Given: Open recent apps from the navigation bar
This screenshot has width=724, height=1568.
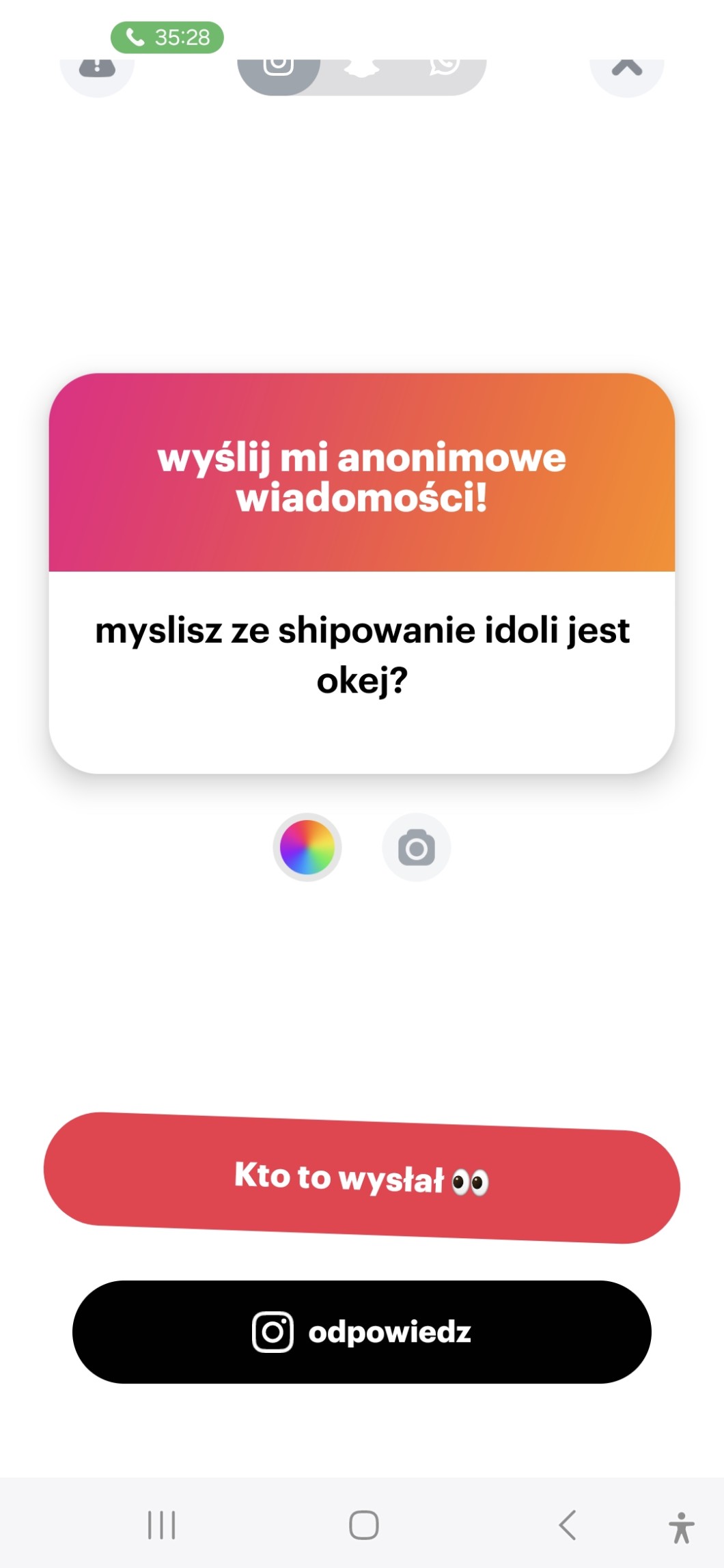Looking at the screenshot, I should point(162,1524).
